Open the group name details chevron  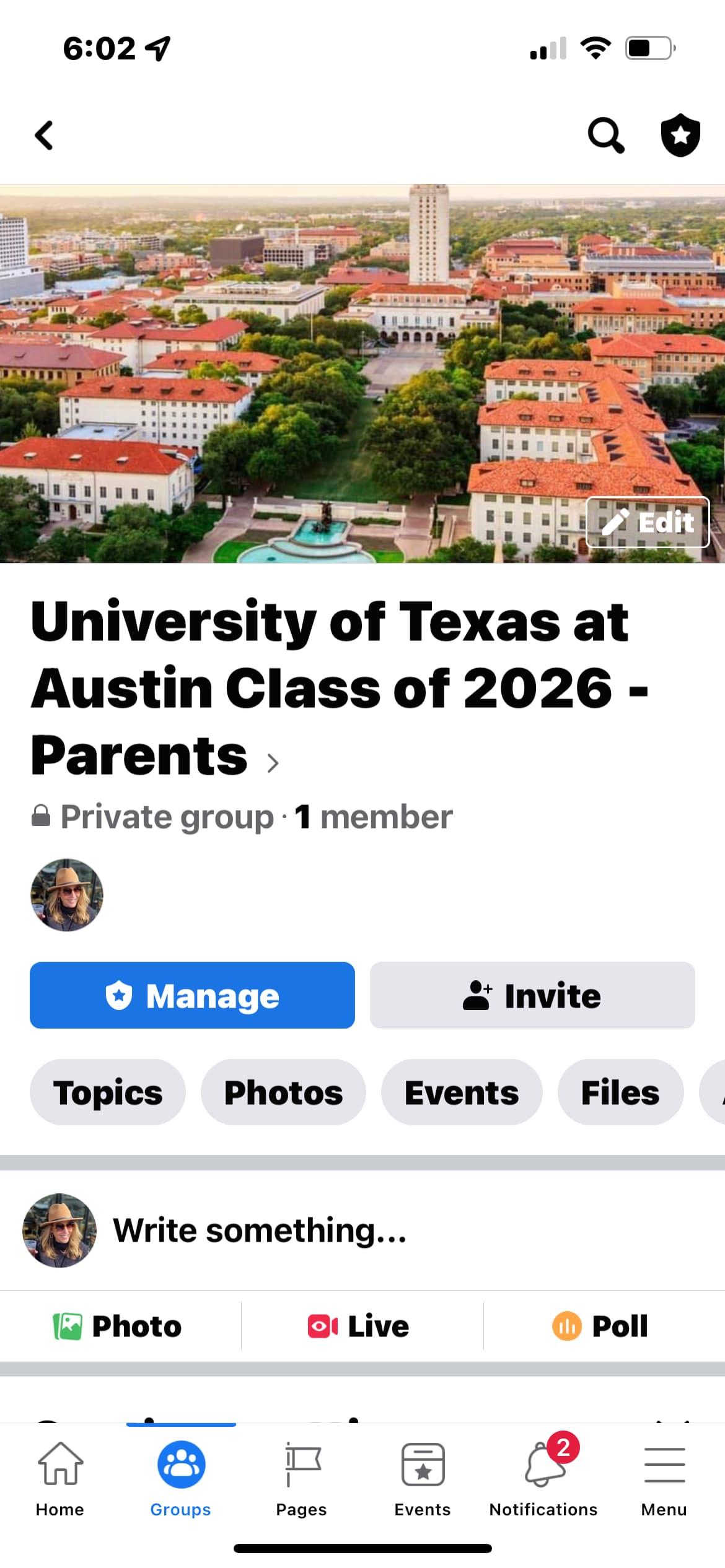[x=273, y=762]
